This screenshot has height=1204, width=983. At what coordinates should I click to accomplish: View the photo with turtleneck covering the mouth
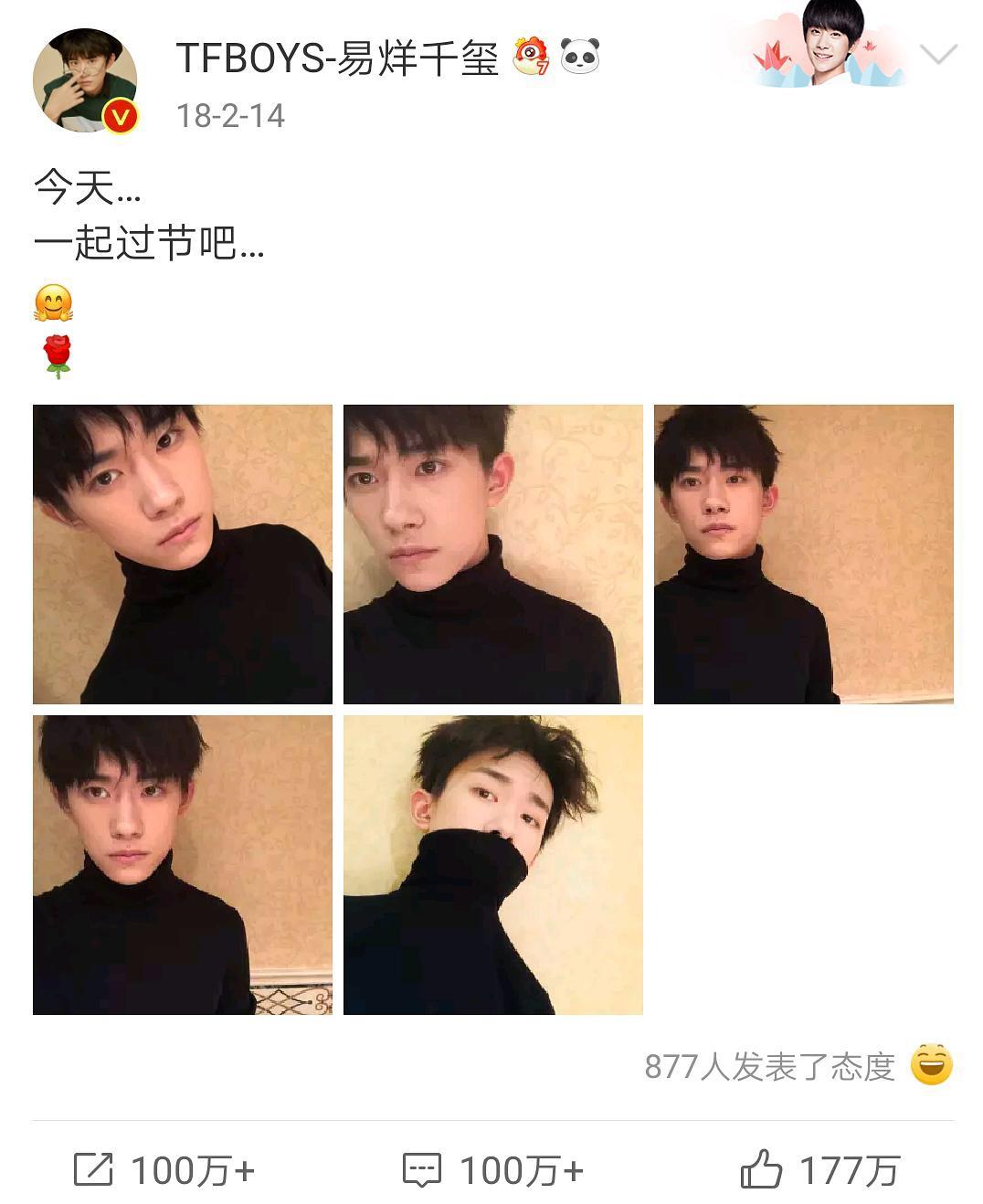[x=493, y=864]
